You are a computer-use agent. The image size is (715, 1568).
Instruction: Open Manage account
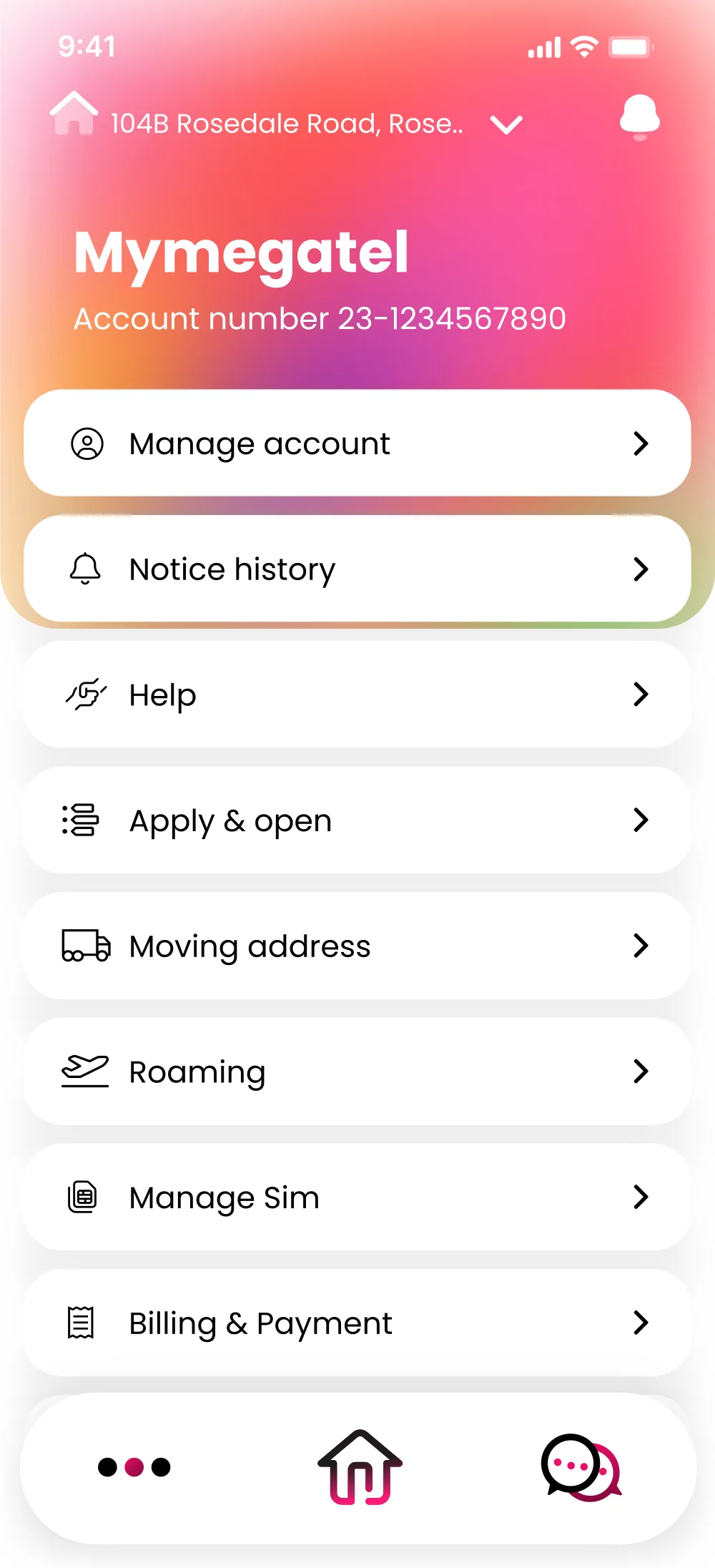[357, 444]
